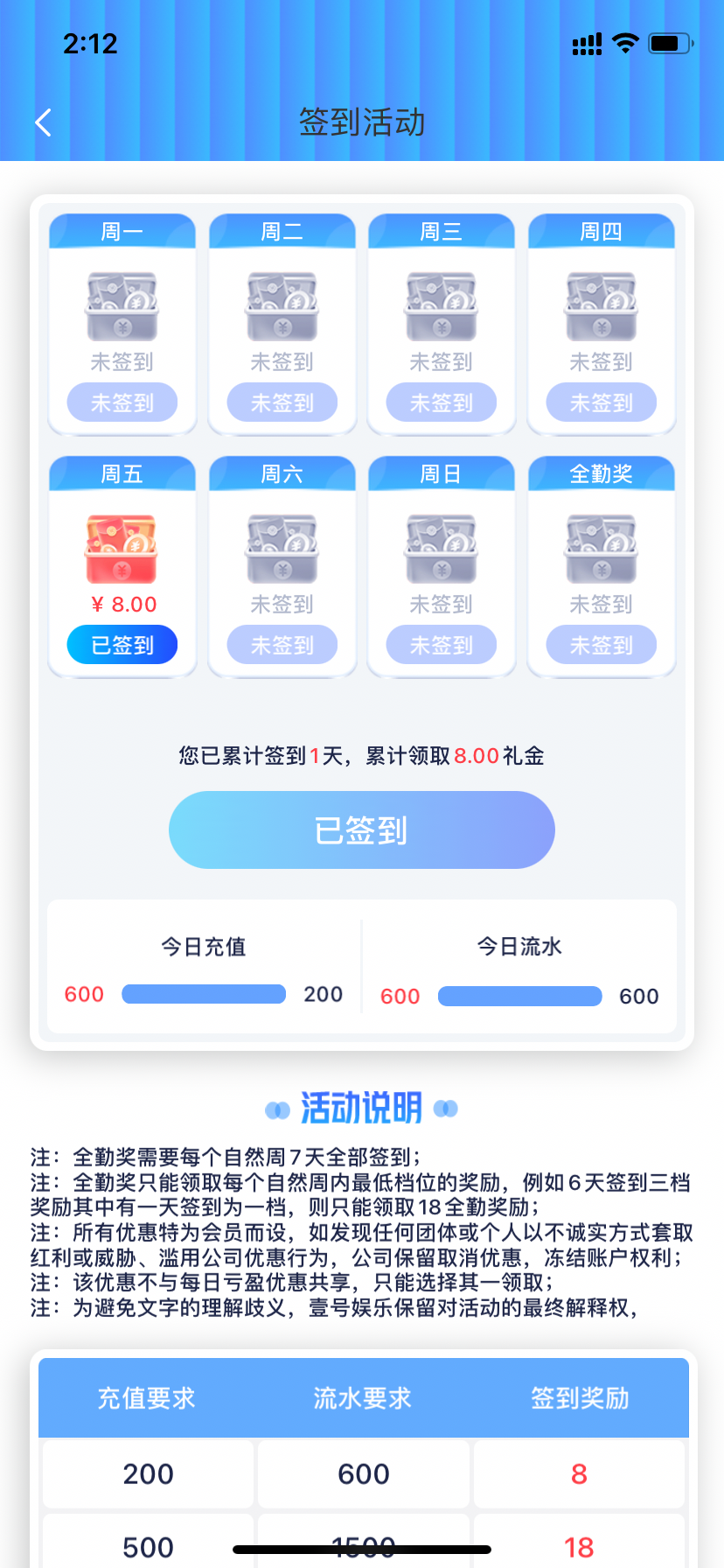The image size is (724, 1568).
Task: Go back from the 签到活动 page
Action: [x=43, y=122]
